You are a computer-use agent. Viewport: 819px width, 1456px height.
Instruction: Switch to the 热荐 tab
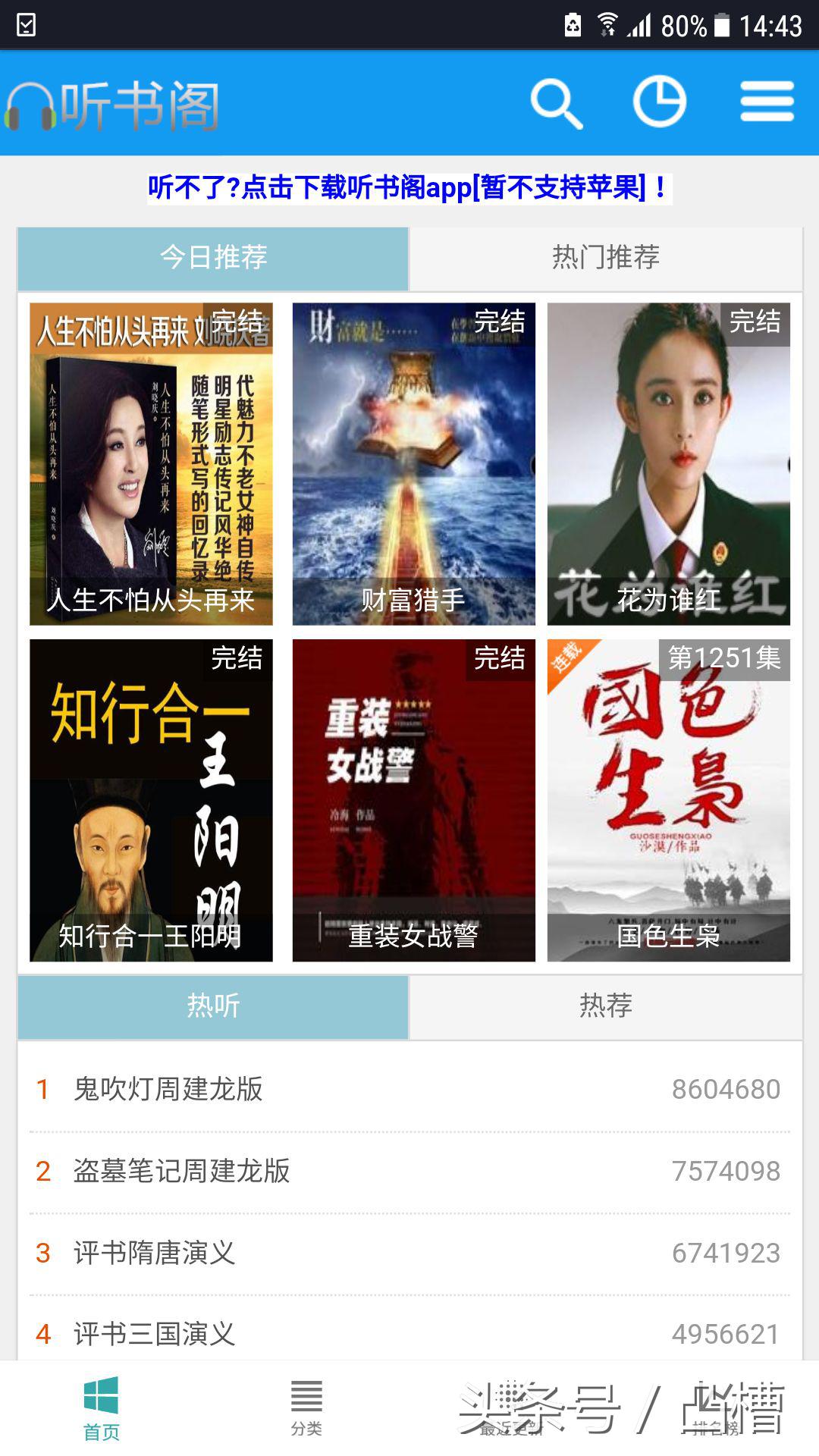coord(605,1006)
